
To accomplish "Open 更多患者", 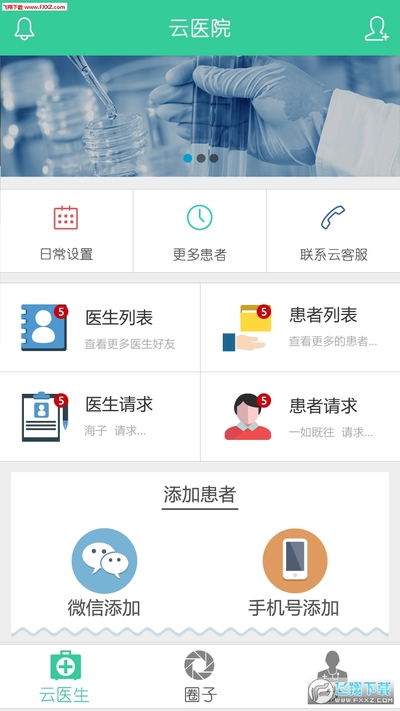I will click(x=200, y=231).
